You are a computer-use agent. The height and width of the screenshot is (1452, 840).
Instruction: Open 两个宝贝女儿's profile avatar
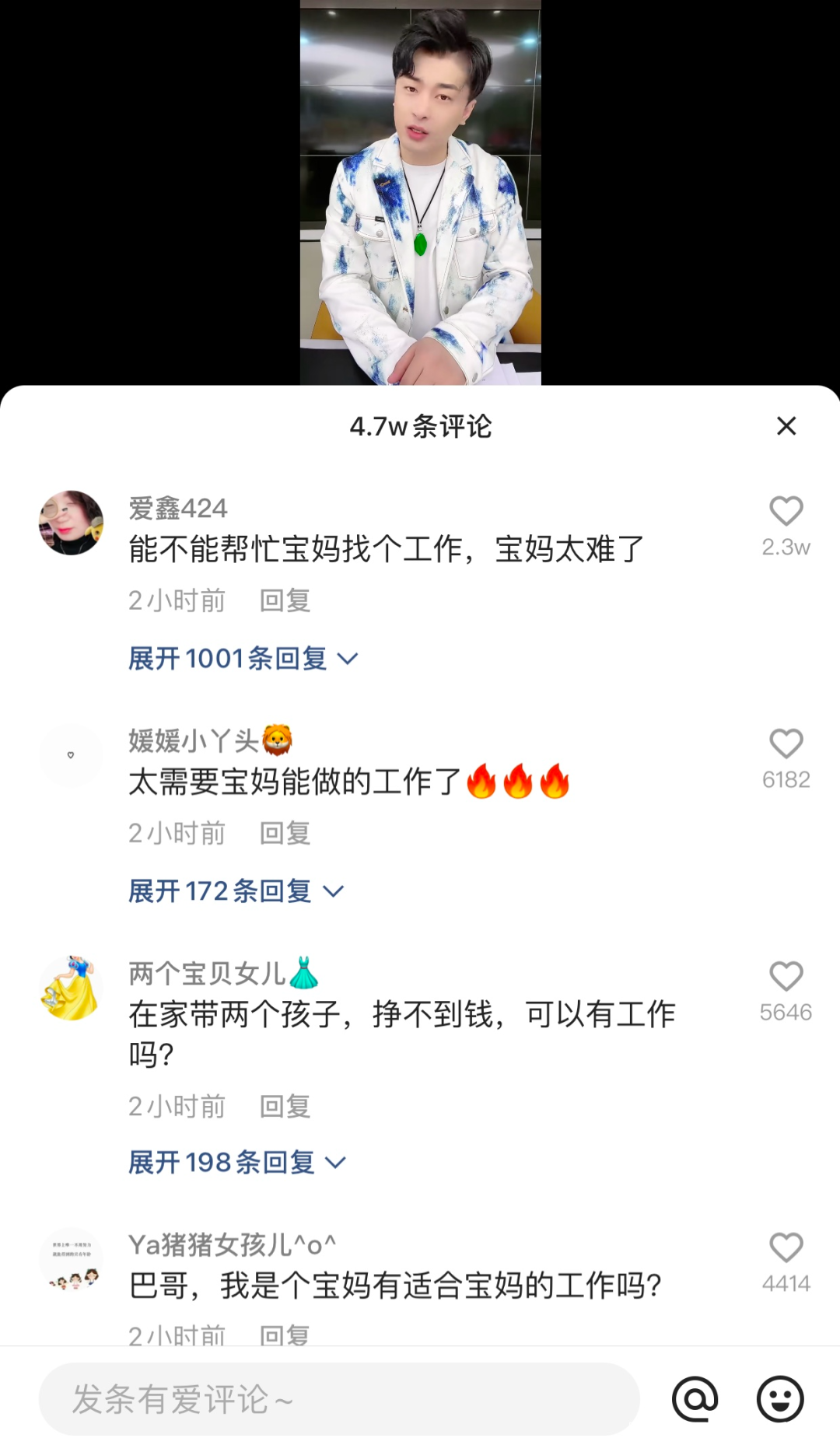[x=71, y=988]
